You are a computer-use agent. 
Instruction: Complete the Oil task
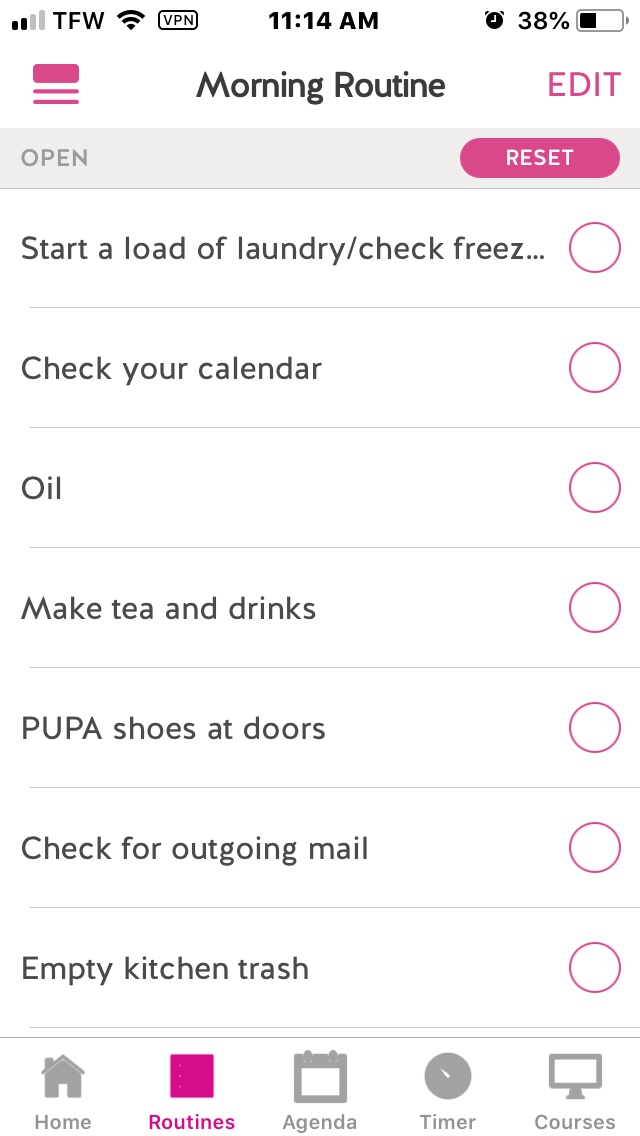tap(595, 488)
